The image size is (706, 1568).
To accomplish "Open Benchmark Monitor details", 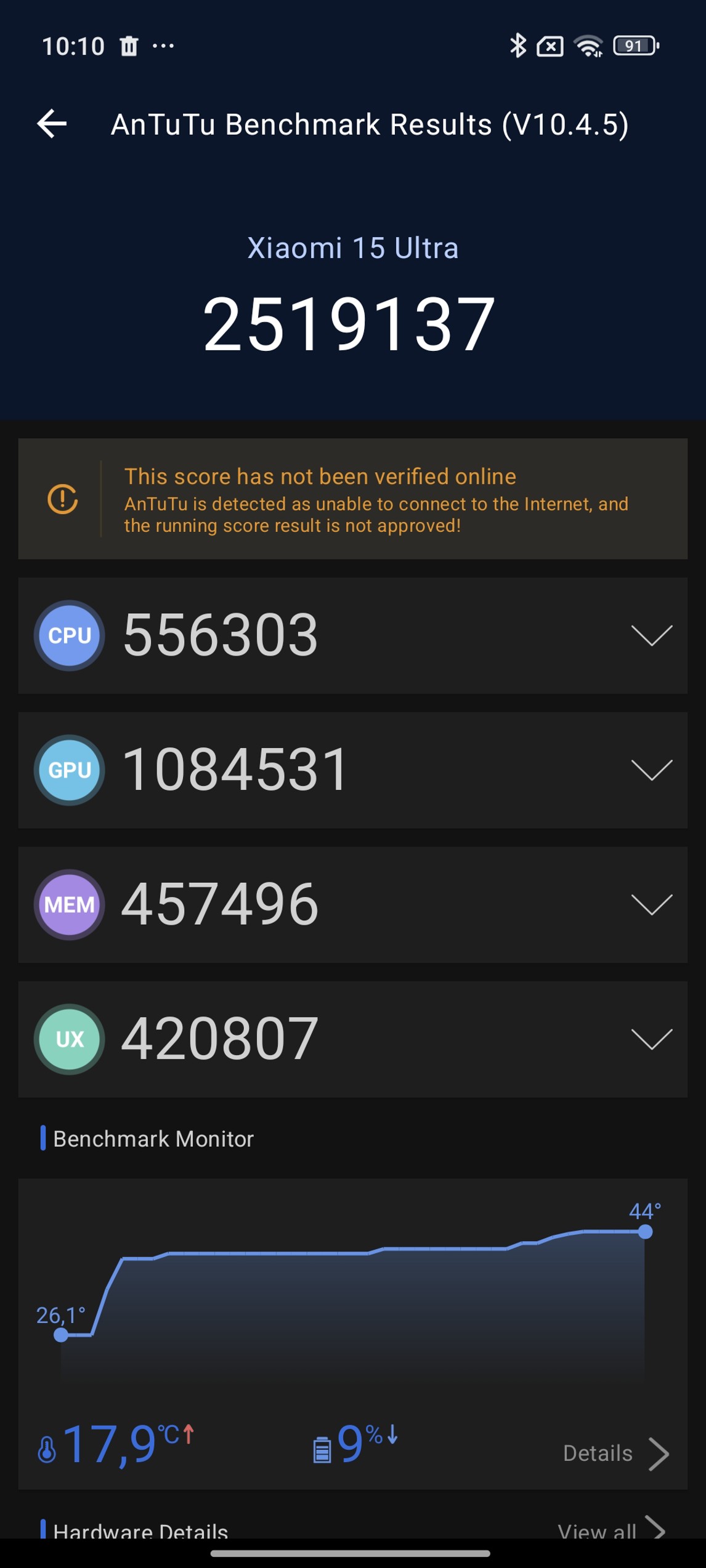I will tap(615, 1453).
